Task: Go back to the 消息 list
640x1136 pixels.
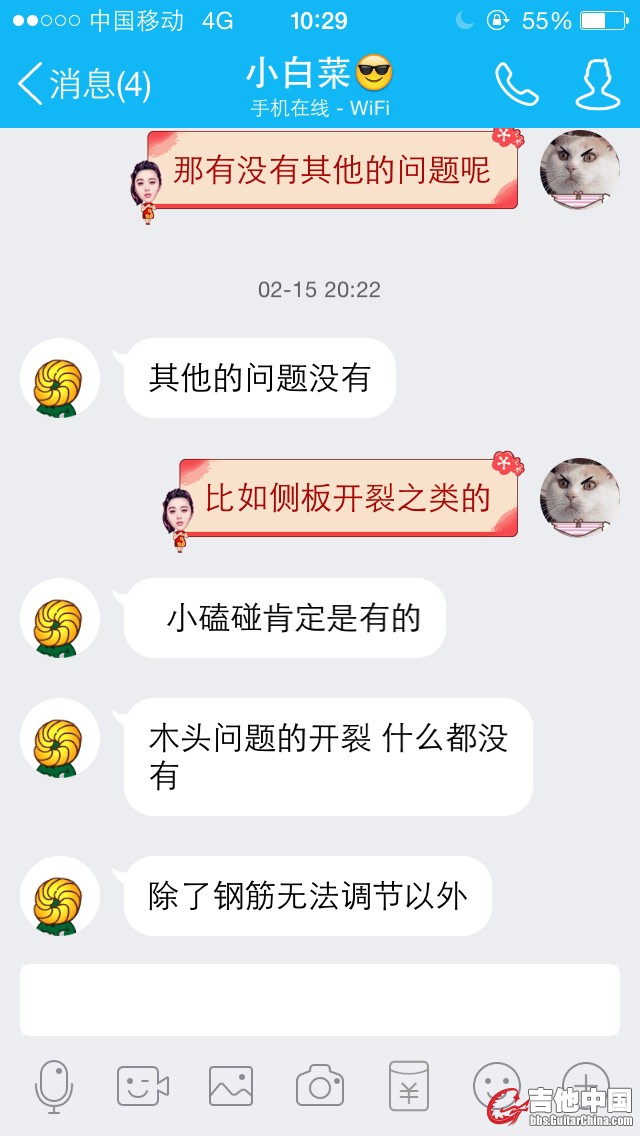Action: (x=85, y=84)
